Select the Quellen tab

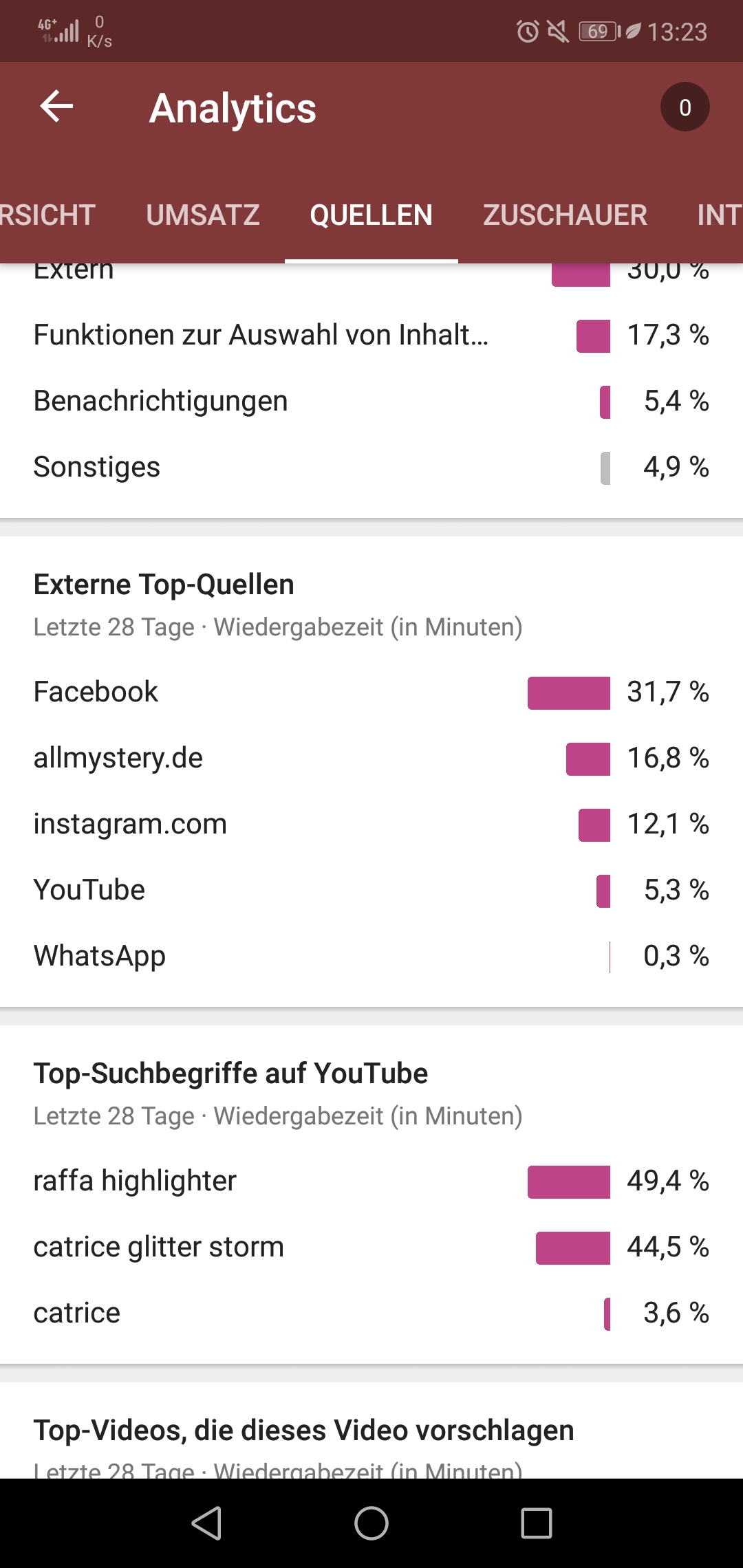(x=371, y=215)
